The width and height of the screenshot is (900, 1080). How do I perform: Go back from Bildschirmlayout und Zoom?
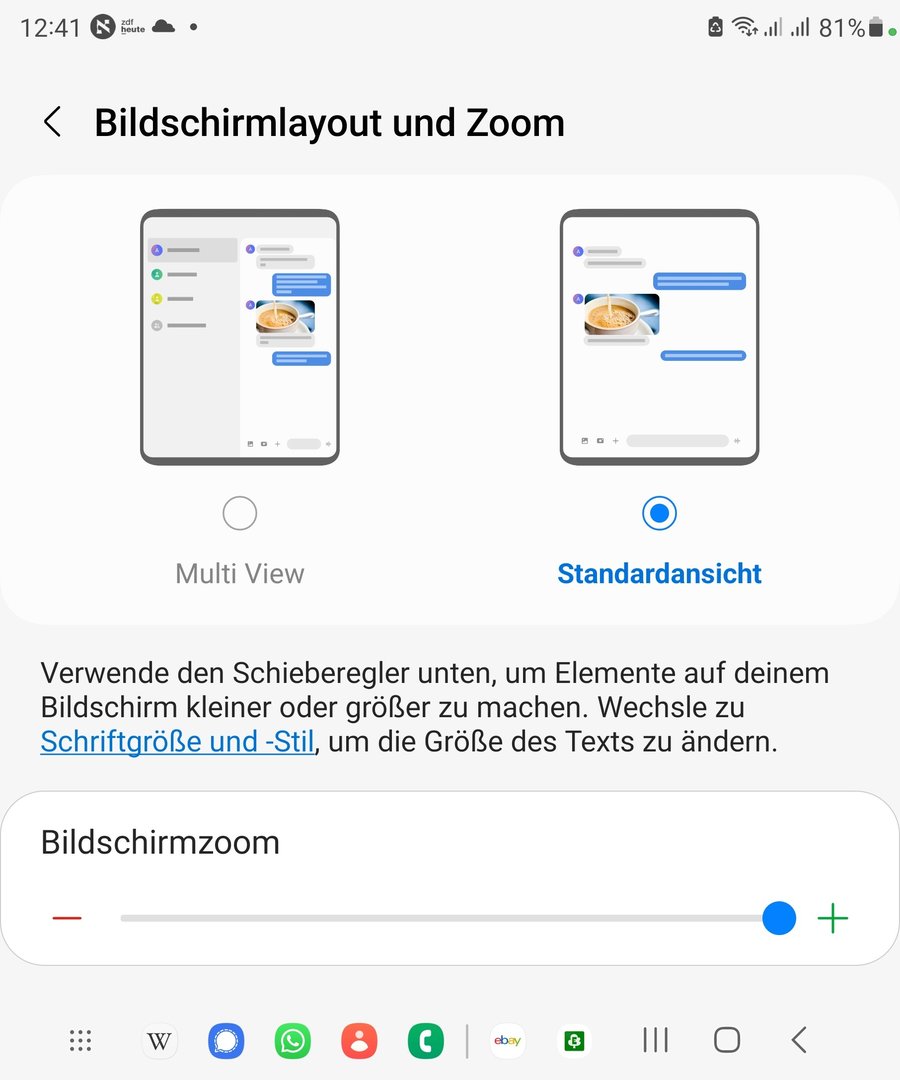coord(53,123)
